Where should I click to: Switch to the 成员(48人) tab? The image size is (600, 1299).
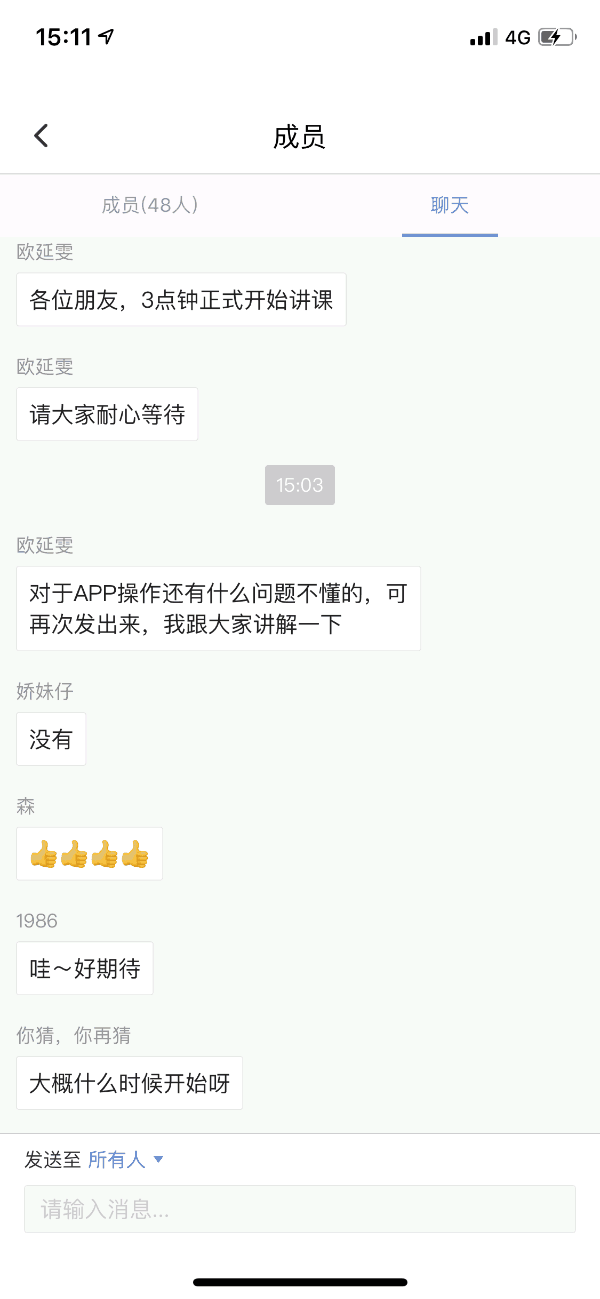click(x=150, y=205)
